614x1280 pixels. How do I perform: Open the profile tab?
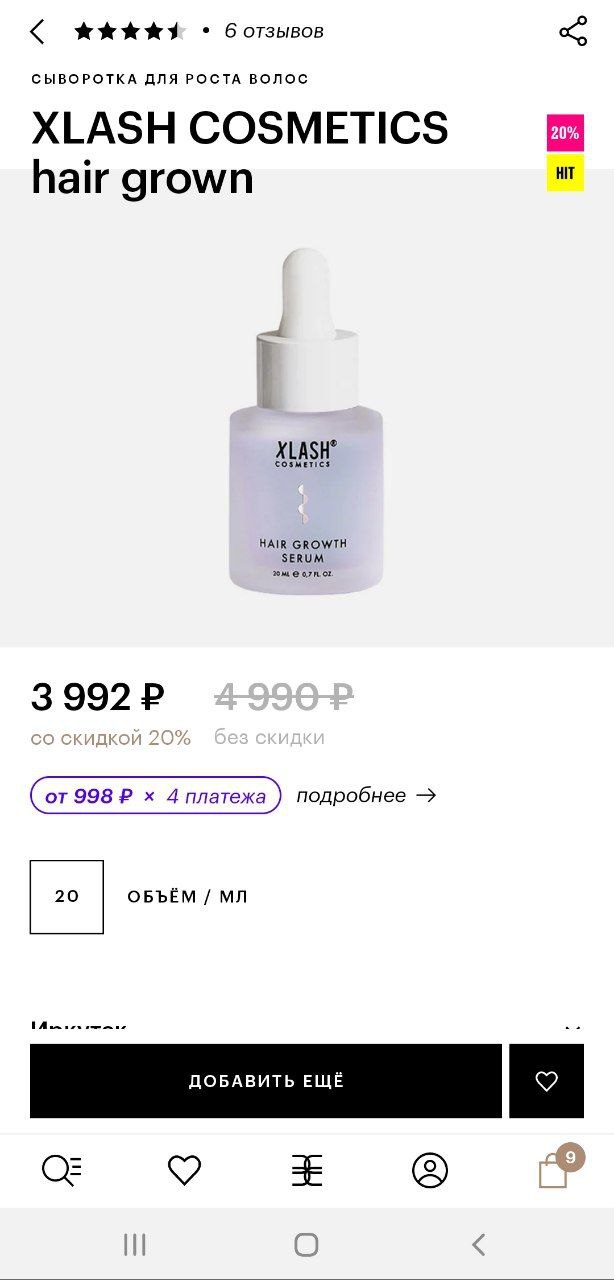click(x=430, y=1170)
